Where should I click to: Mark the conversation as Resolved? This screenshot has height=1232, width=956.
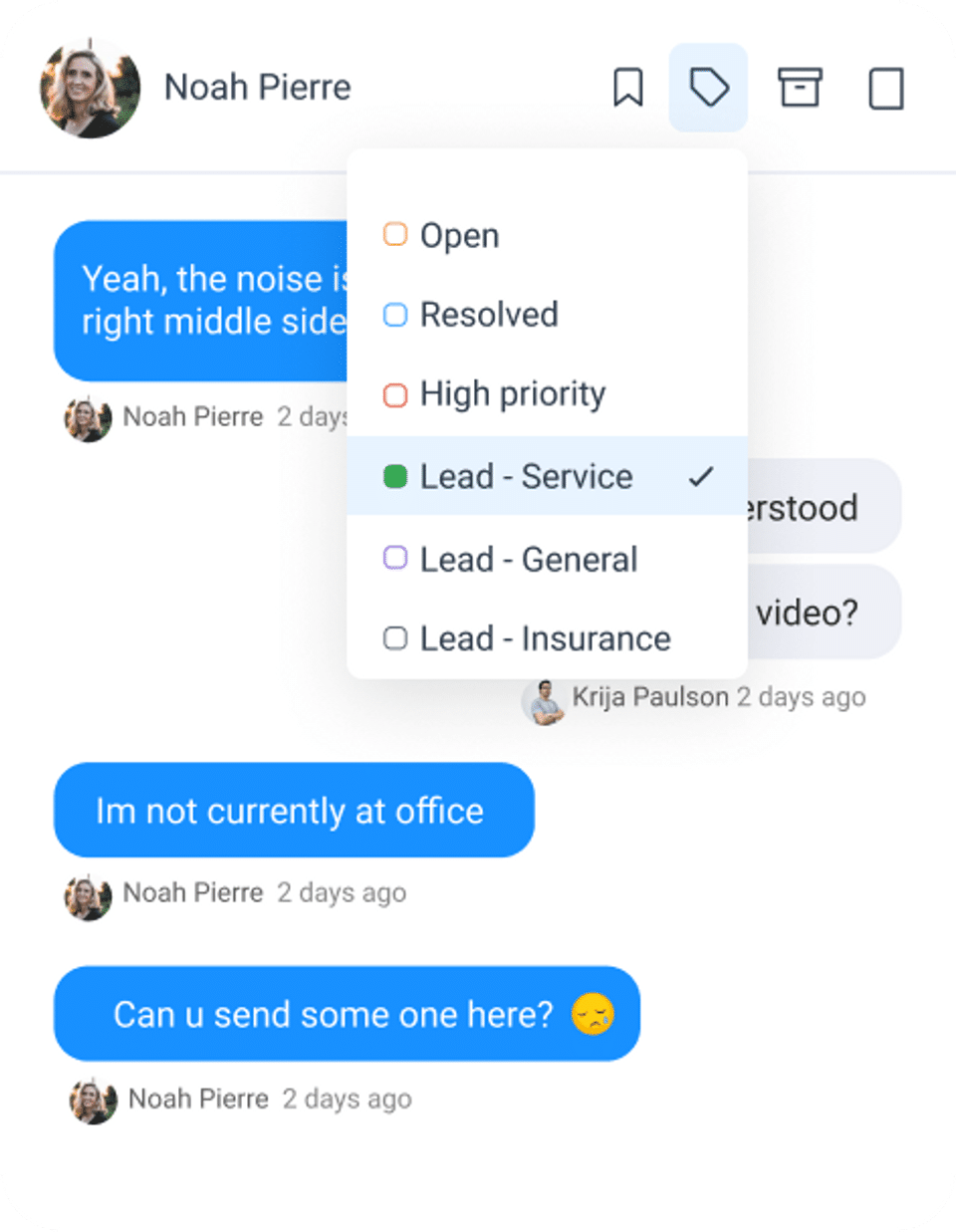(488, 315)
